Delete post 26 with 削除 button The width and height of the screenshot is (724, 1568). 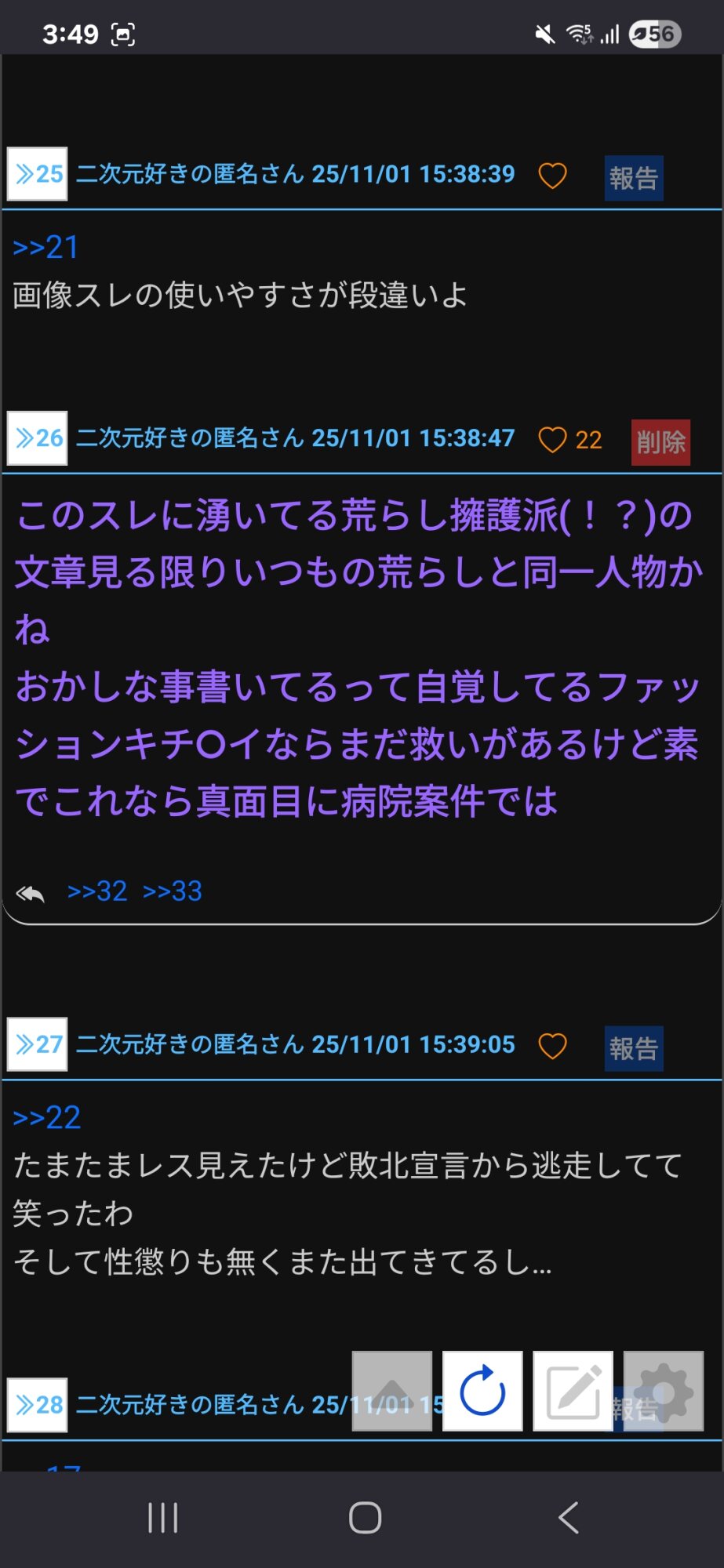661,442
